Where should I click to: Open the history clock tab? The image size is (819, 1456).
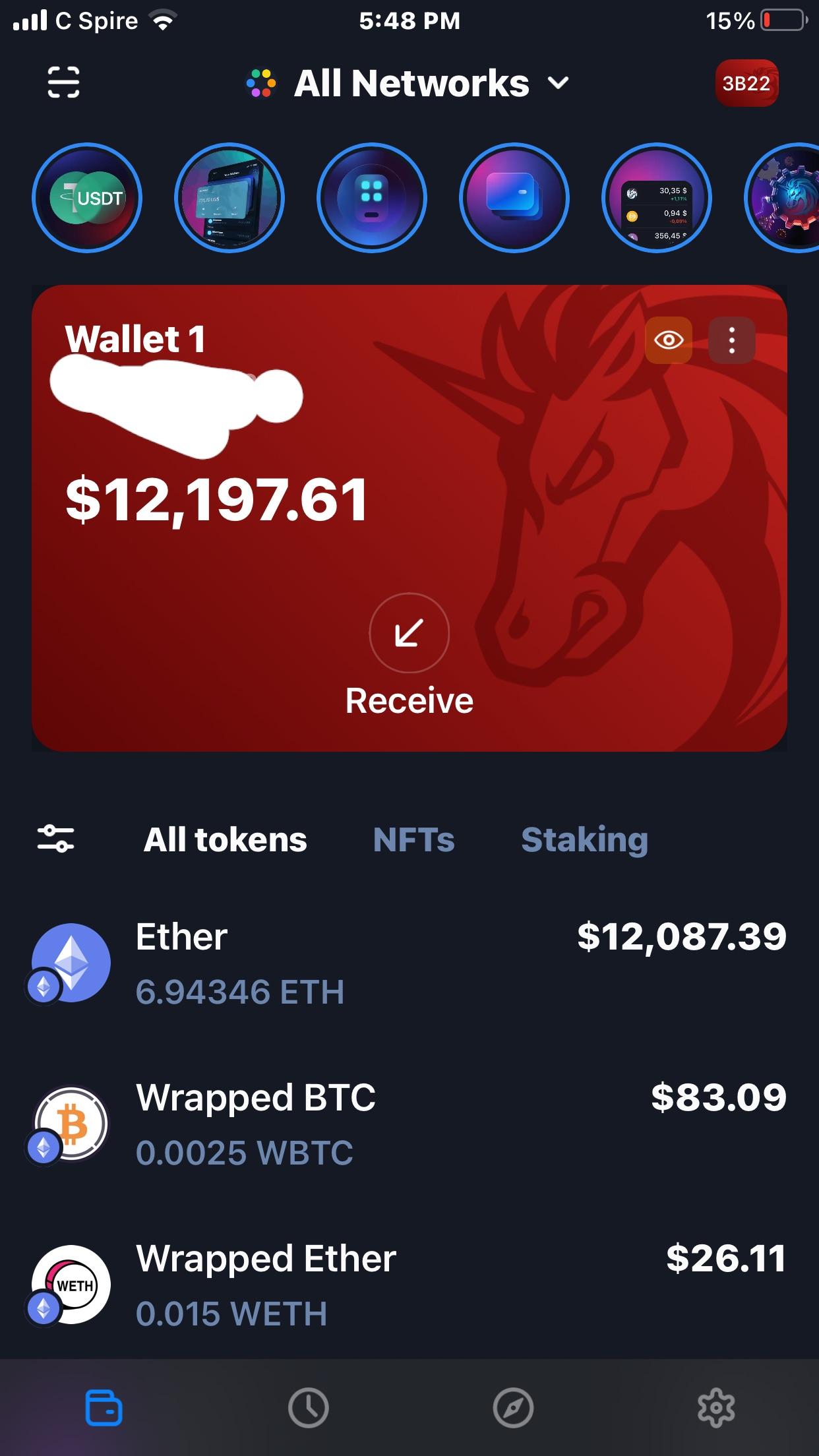308,1407
